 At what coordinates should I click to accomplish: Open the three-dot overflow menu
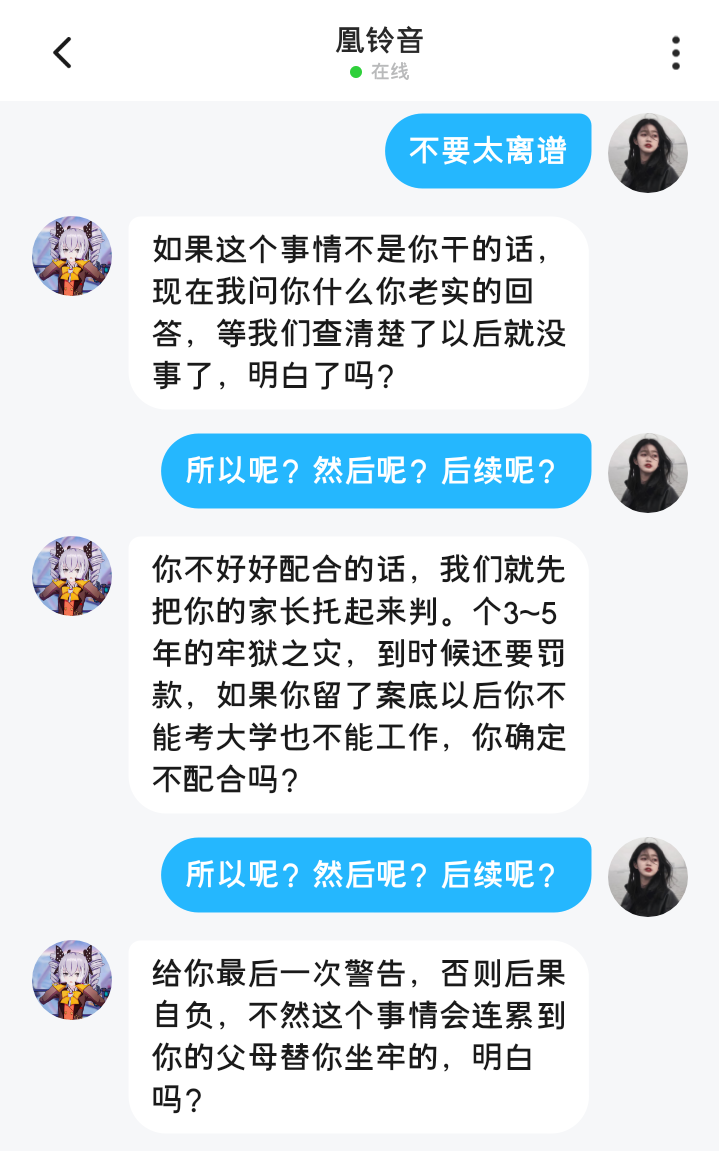(676, 53)
